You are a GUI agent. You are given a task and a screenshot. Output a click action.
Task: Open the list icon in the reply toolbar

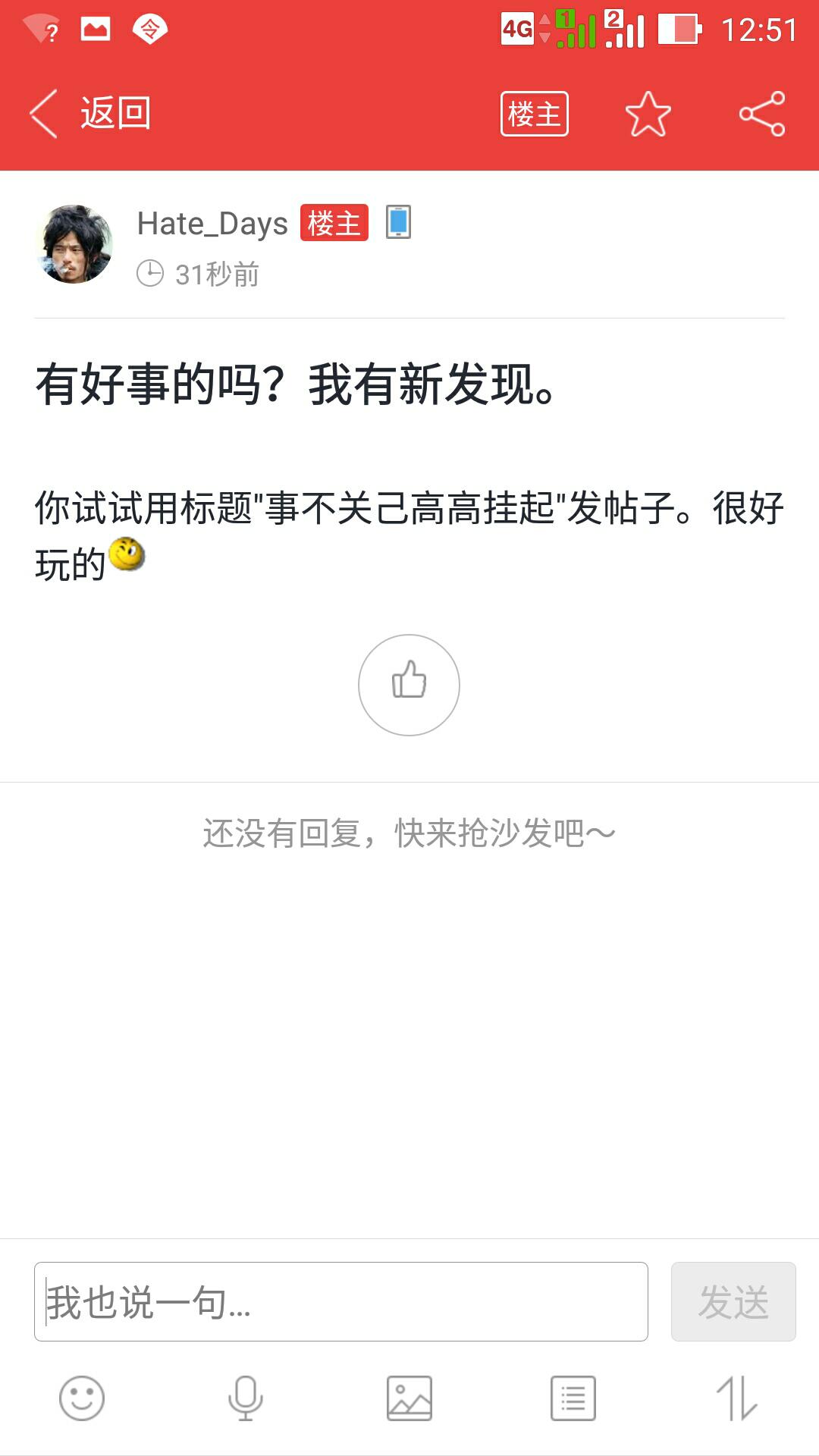[x=573, y=1398]
